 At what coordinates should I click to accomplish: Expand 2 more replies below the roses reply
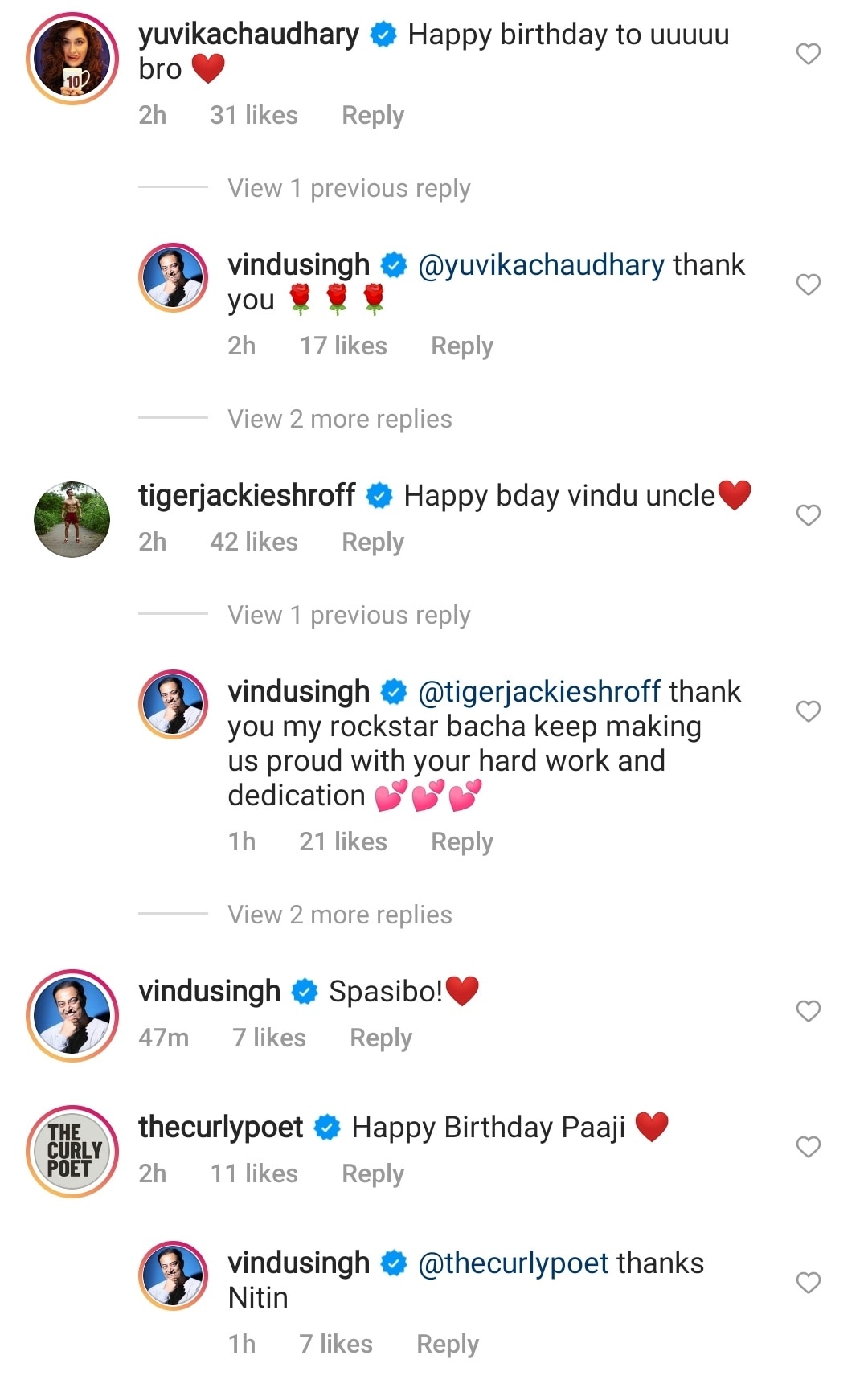tap(339, 420)
